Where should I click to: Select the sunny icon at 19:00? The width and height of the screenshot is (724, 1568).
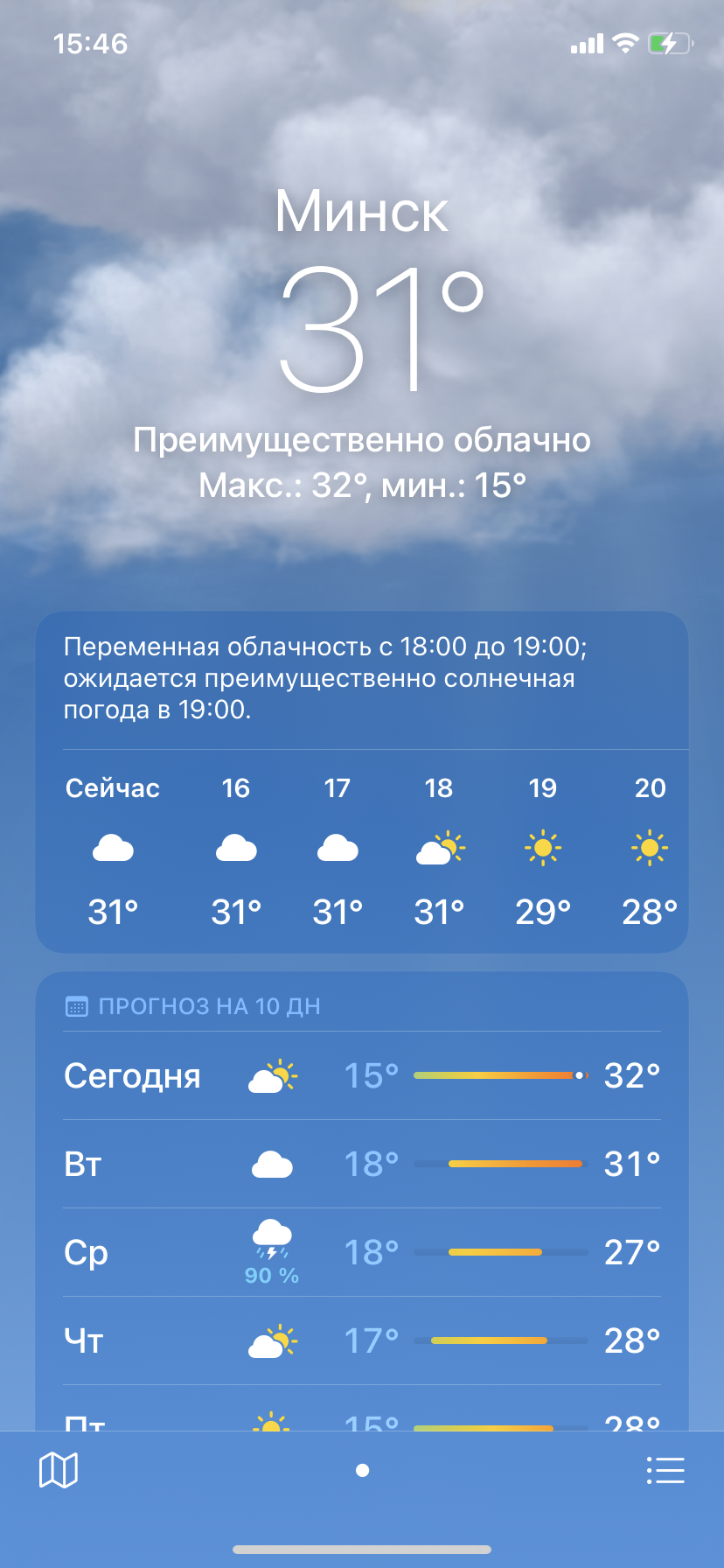[x=542, y=845]
